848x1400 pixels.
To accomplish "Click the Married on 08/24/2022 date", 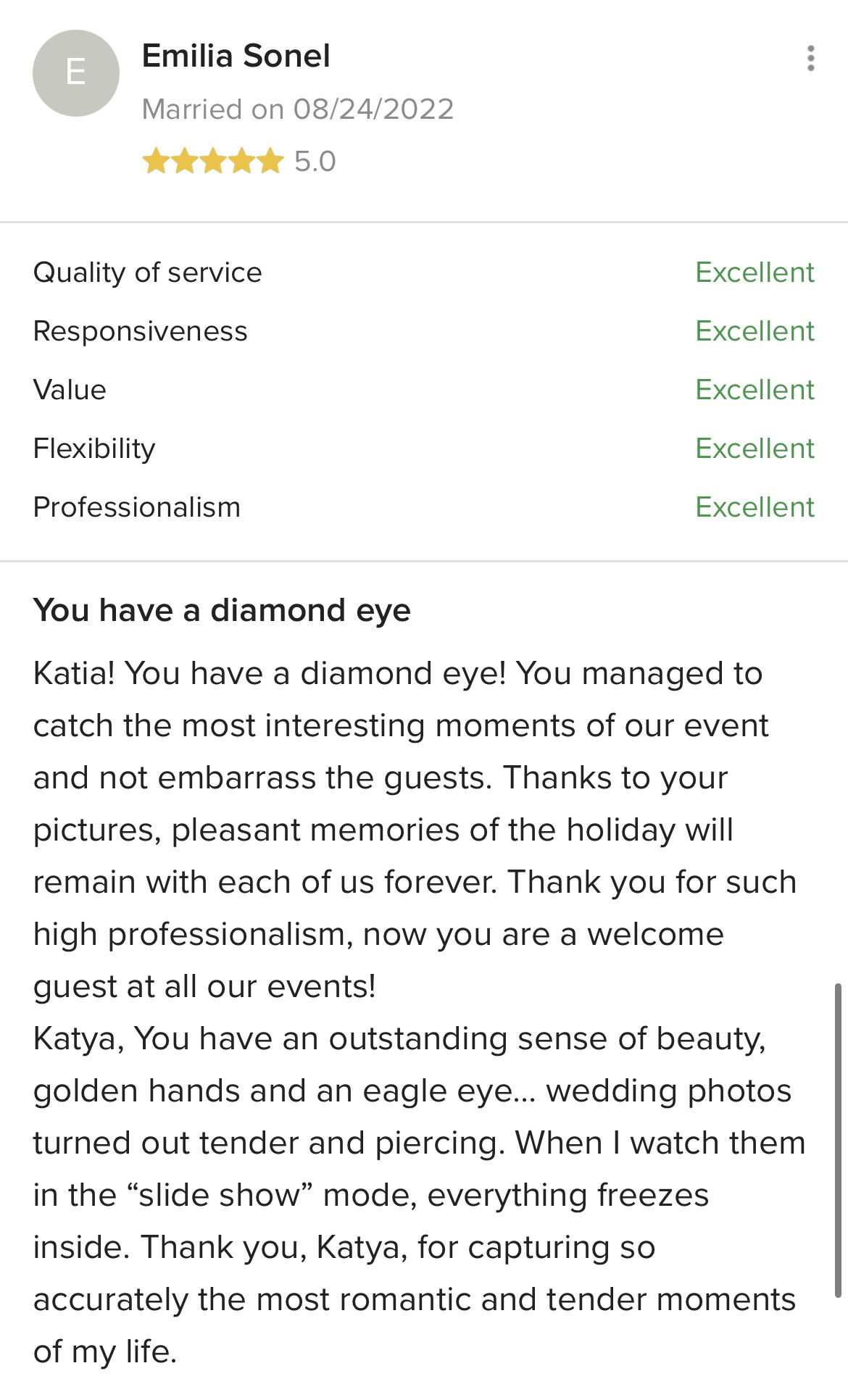I will pyautogui.click(x=298, y=109).
